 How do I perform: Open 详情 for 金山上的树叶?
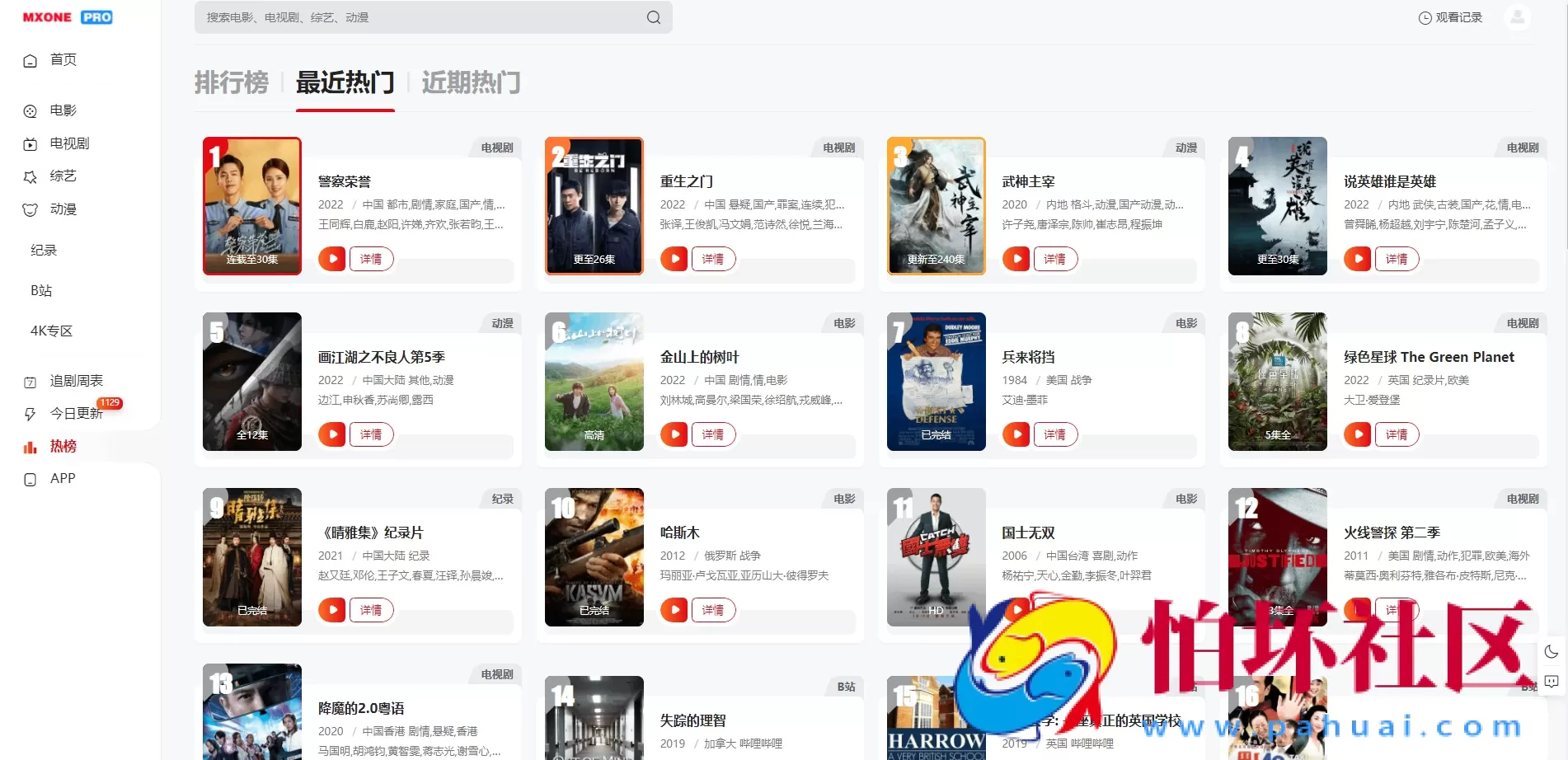[x=713, y=434]
